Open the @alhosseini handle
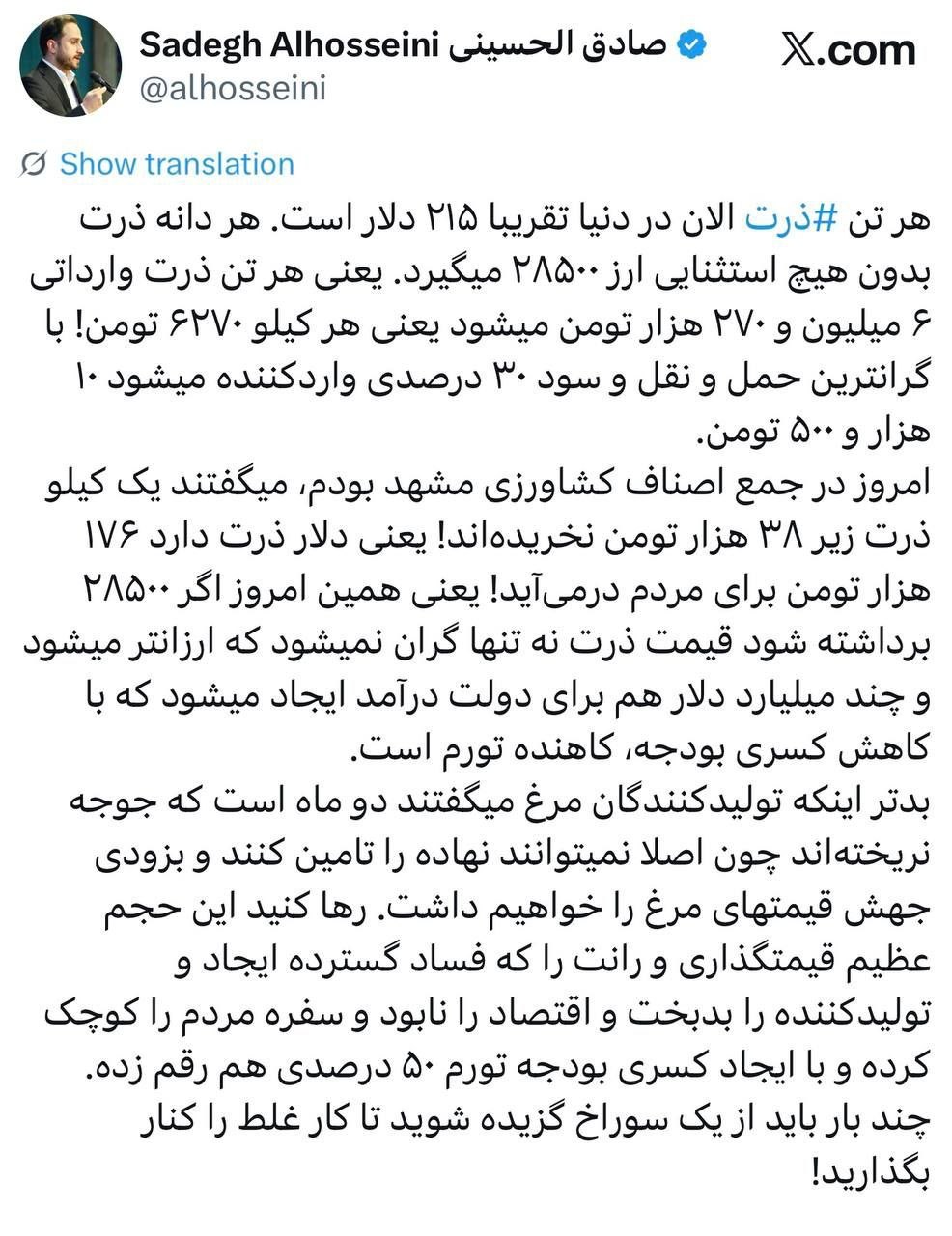This screenshot has width=952, height=1236. [234, 90]
